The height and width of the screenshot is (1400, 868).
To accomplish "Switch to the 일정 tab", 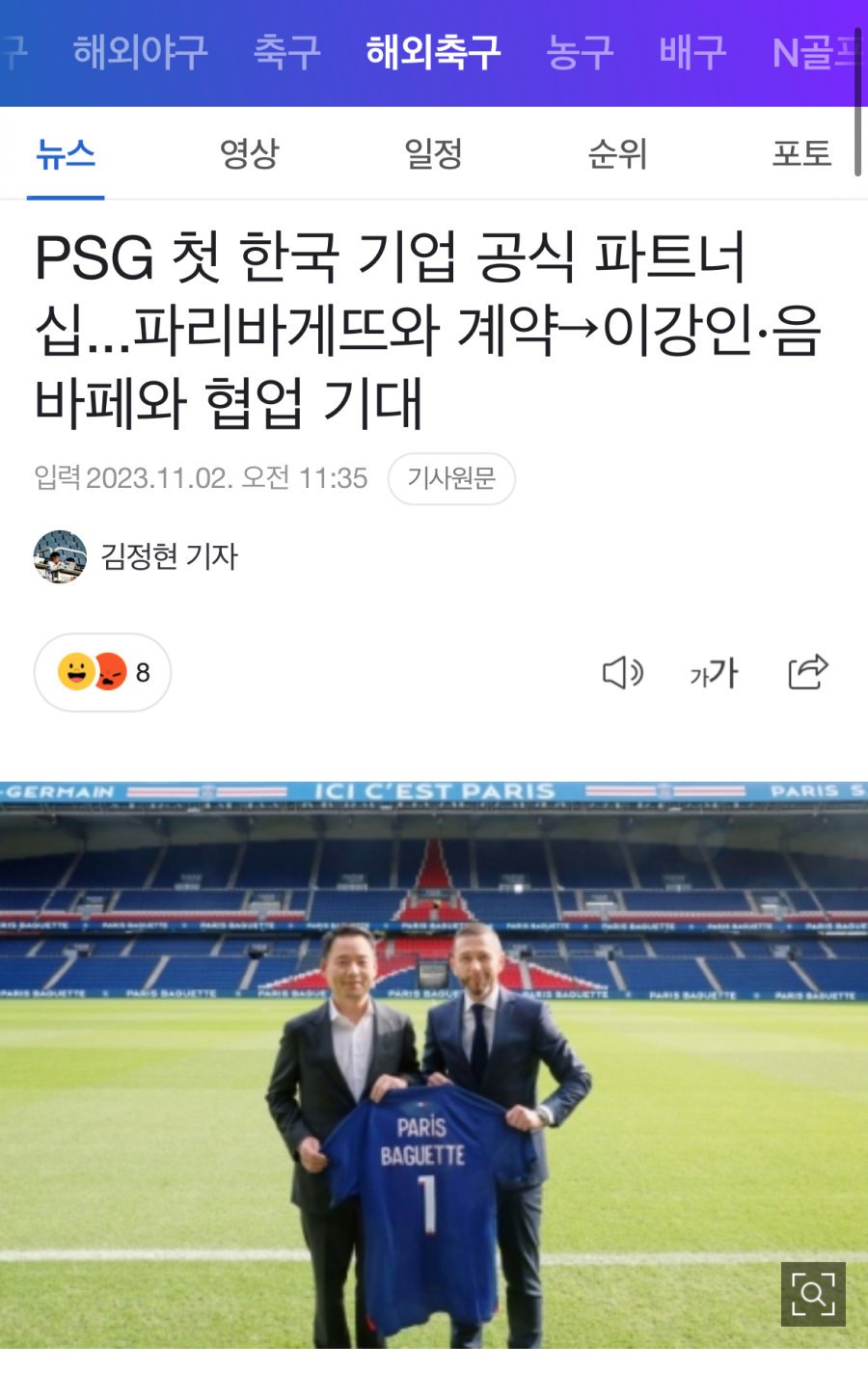I will [433, 154].
